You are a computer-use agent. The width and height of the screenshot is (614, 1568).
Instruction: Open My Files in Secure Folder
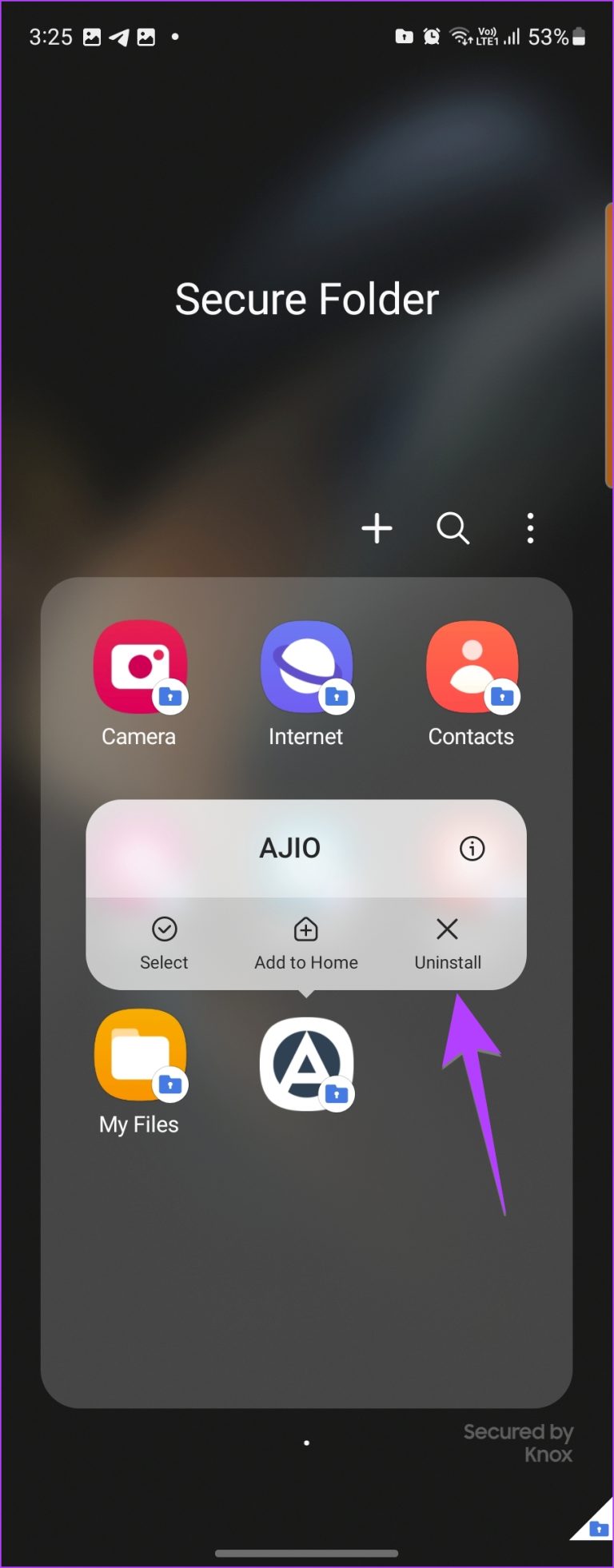(x=140, y=1055)
